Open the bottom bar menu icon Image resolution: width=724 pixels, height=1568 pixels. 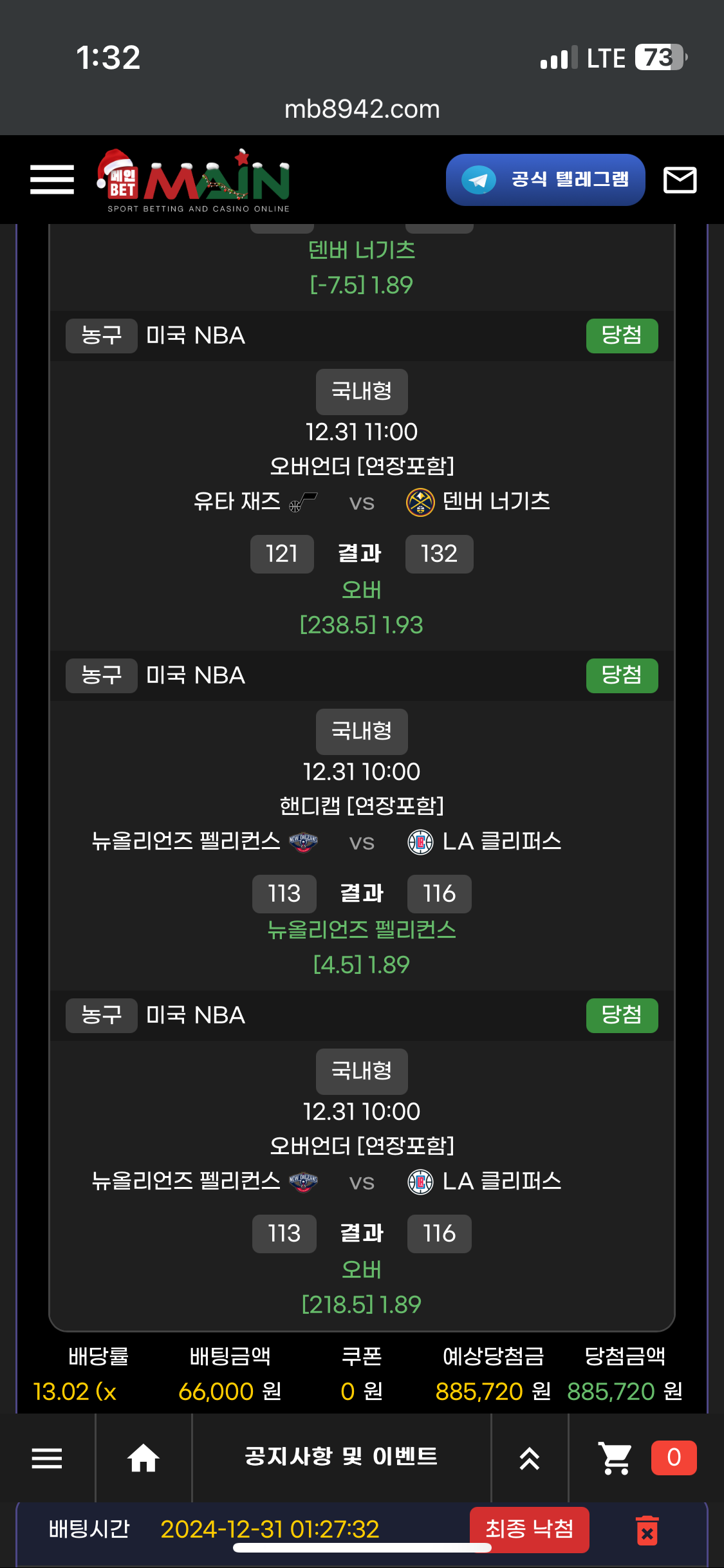click(47, 1458)
